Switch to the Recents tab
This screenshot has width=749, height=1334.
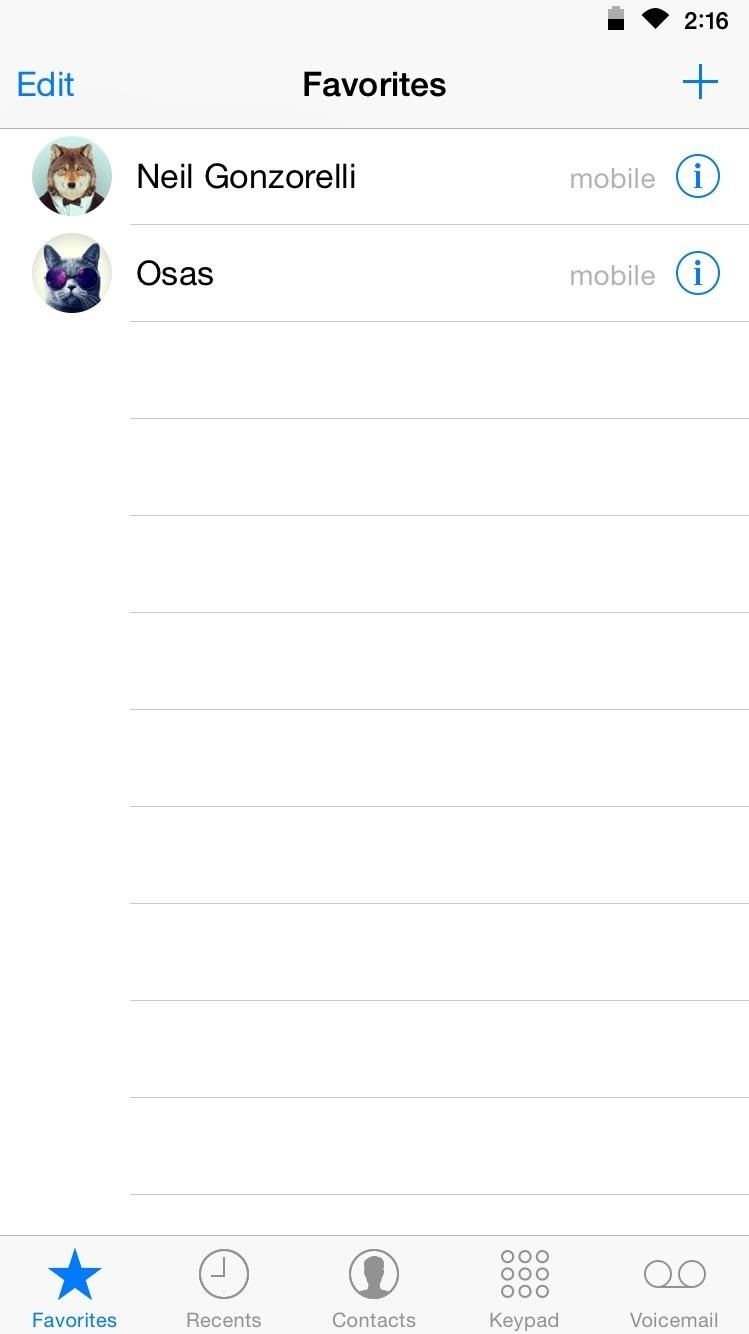coord(223,1288)
